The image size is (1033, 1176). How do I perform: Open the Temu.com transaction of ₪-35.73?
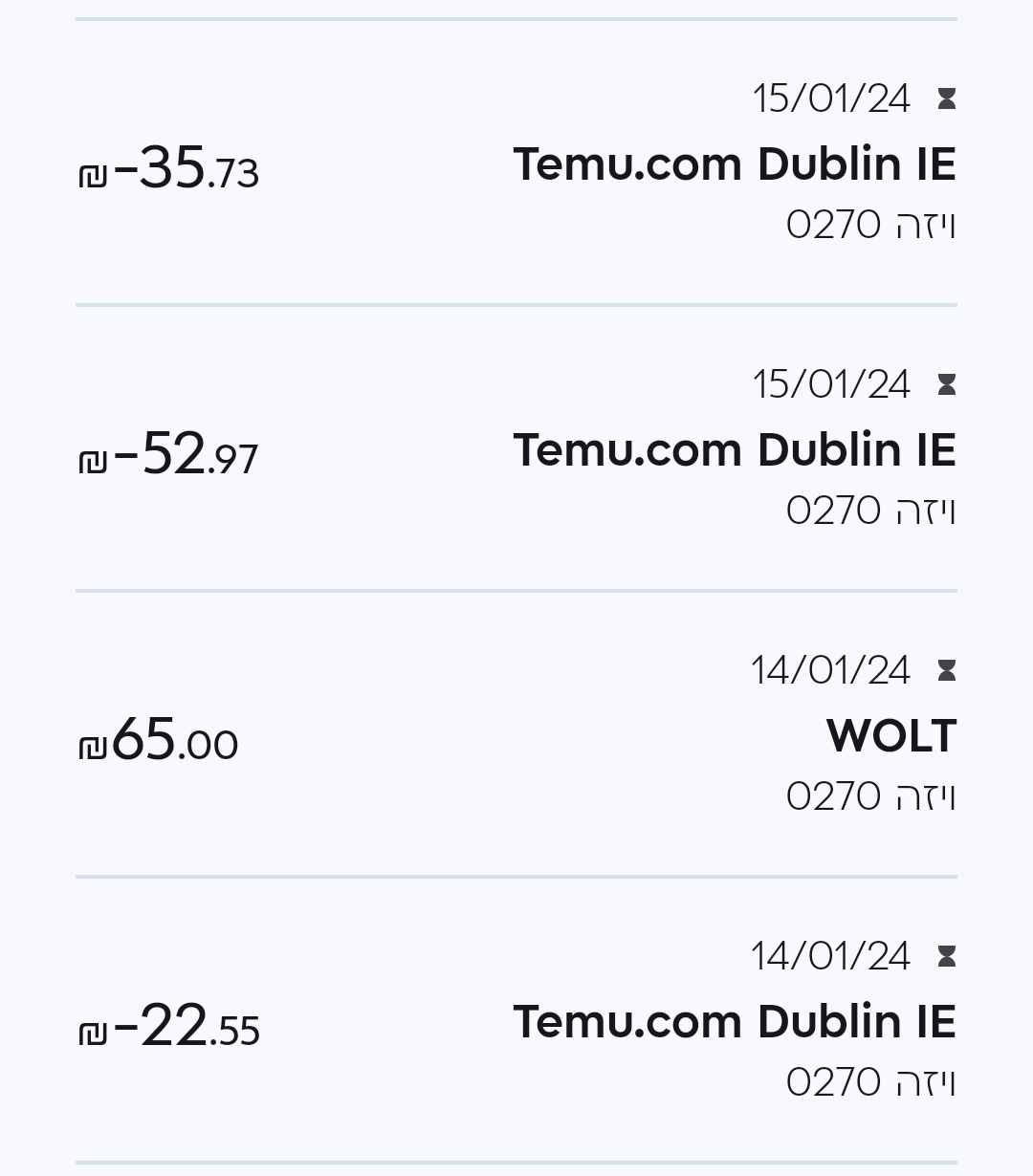tap(516, 163)
